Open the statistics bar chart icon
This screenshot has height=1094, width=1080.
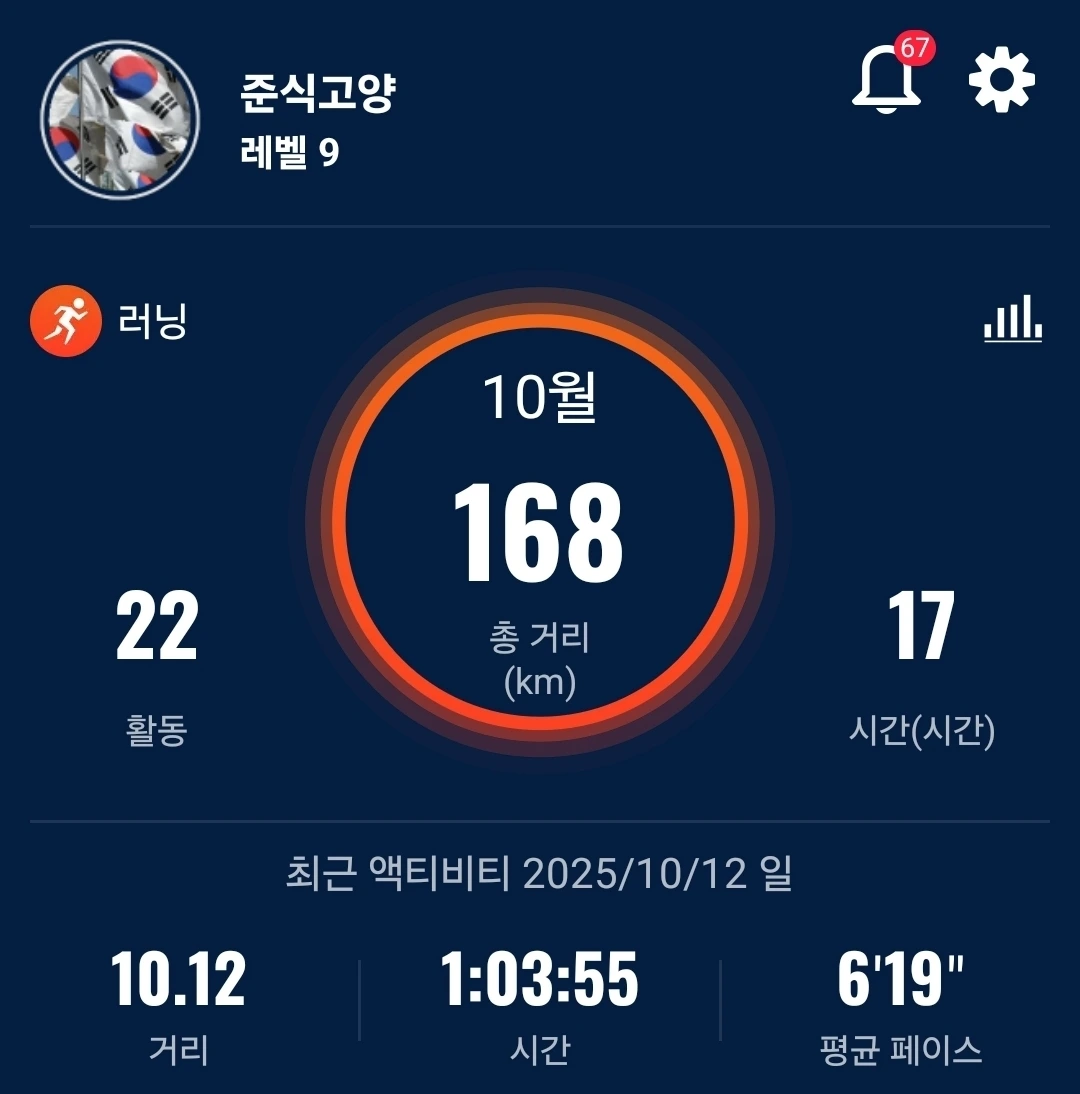(1012, 318)
